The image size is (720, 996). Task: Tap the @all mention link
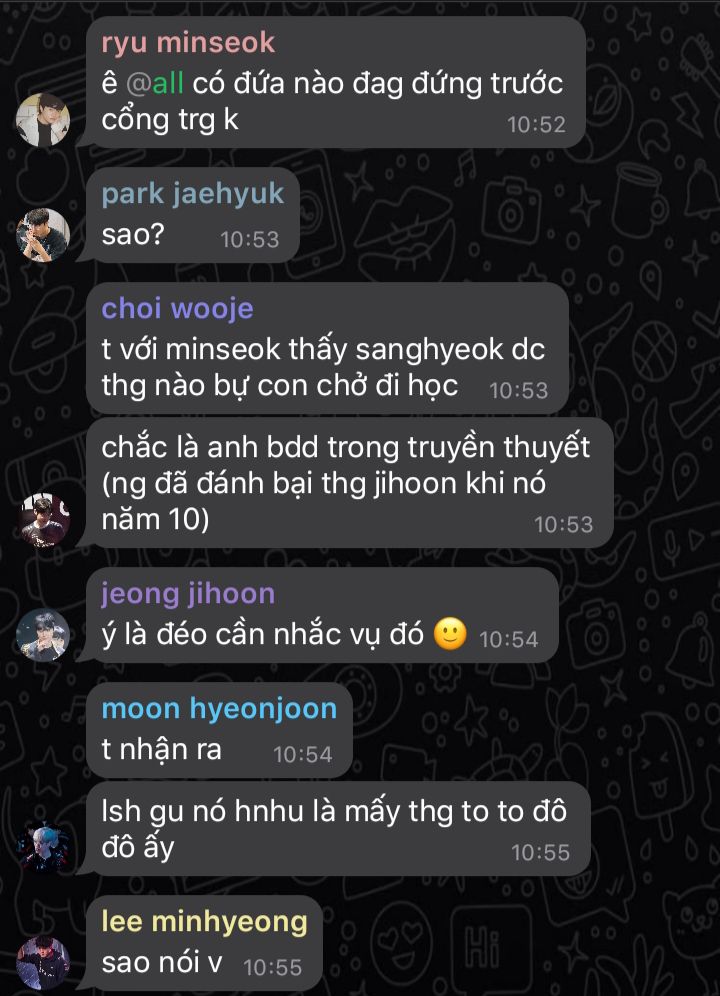tap(155, 83)
